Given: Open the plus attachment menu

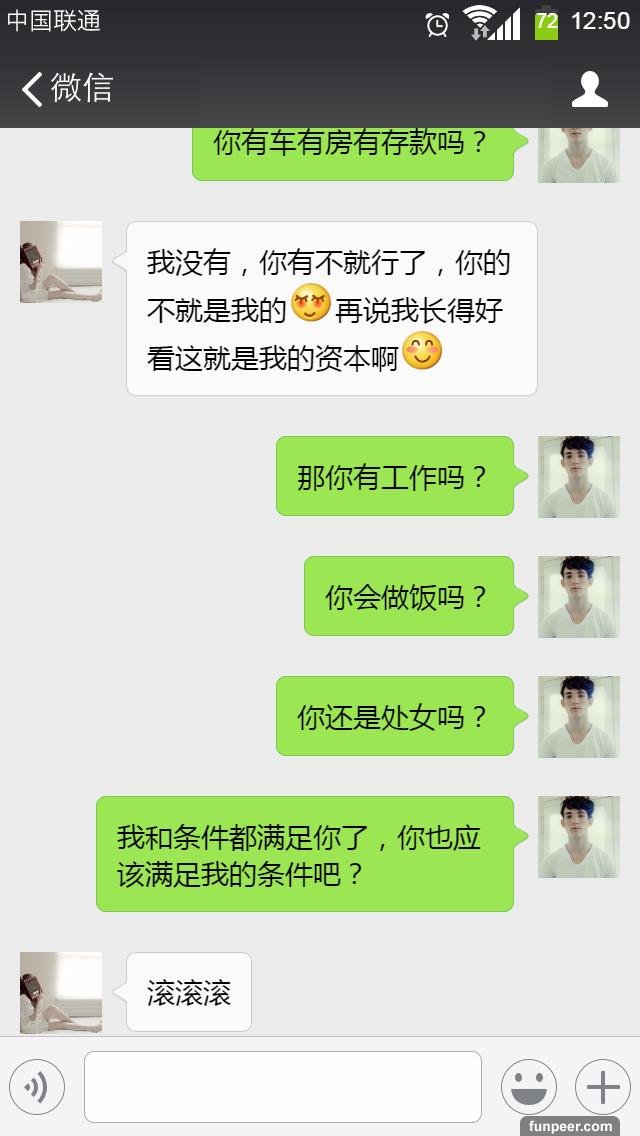Looking at the screenshot, I should [x=602, y=1087].
